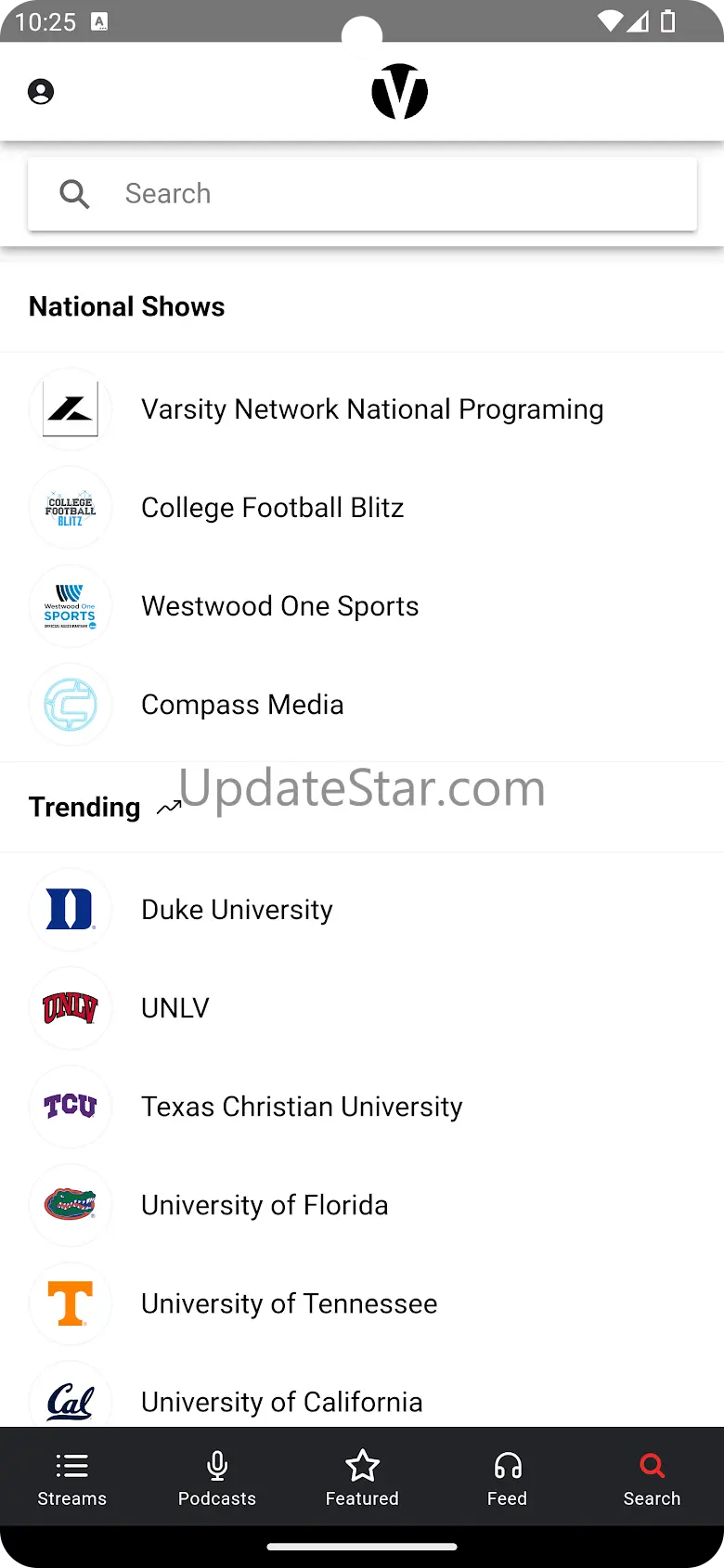Switch to the Feed tab
The height and width of the screenshot is (1568, 724).
point(507,1478)
